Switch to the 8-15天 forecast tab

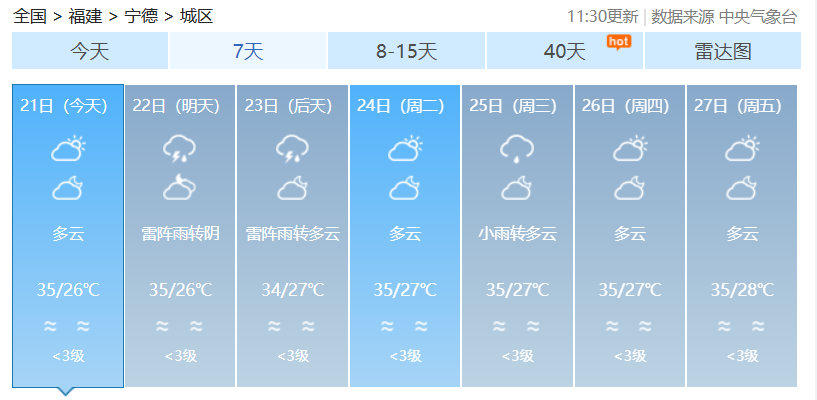[x=407, y=51]
